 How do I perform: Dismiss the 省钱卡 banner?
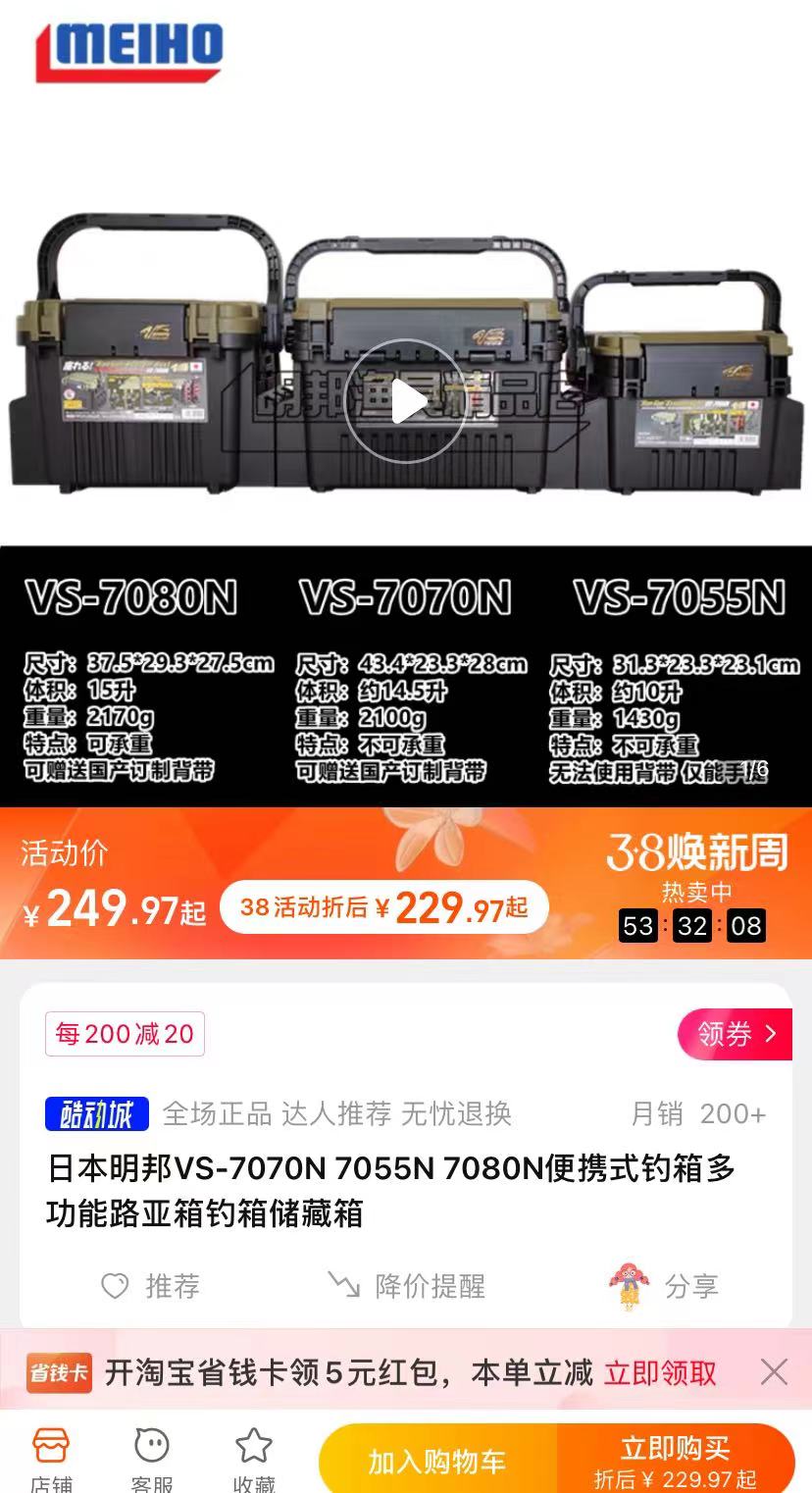(774, 1371)
